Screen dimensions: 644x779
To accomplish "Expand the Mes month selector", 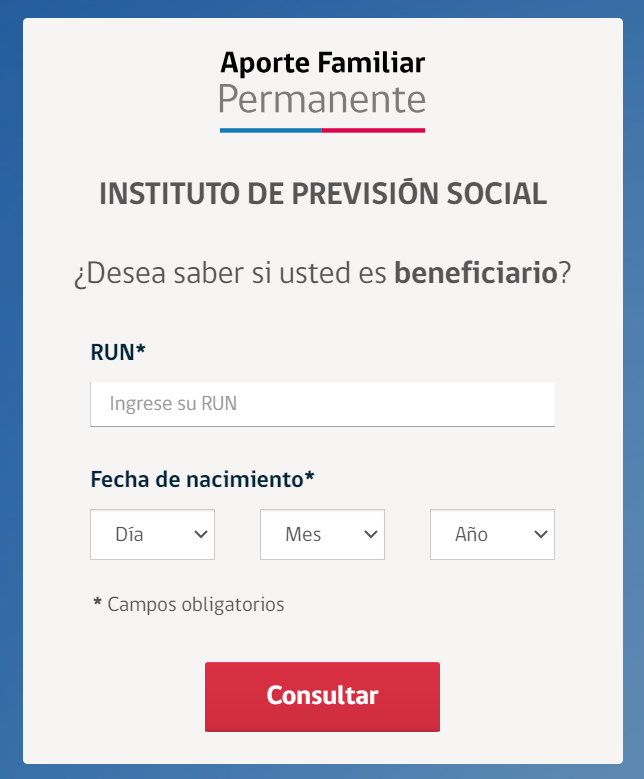I will pyautogui.click(x=322, y=535).
